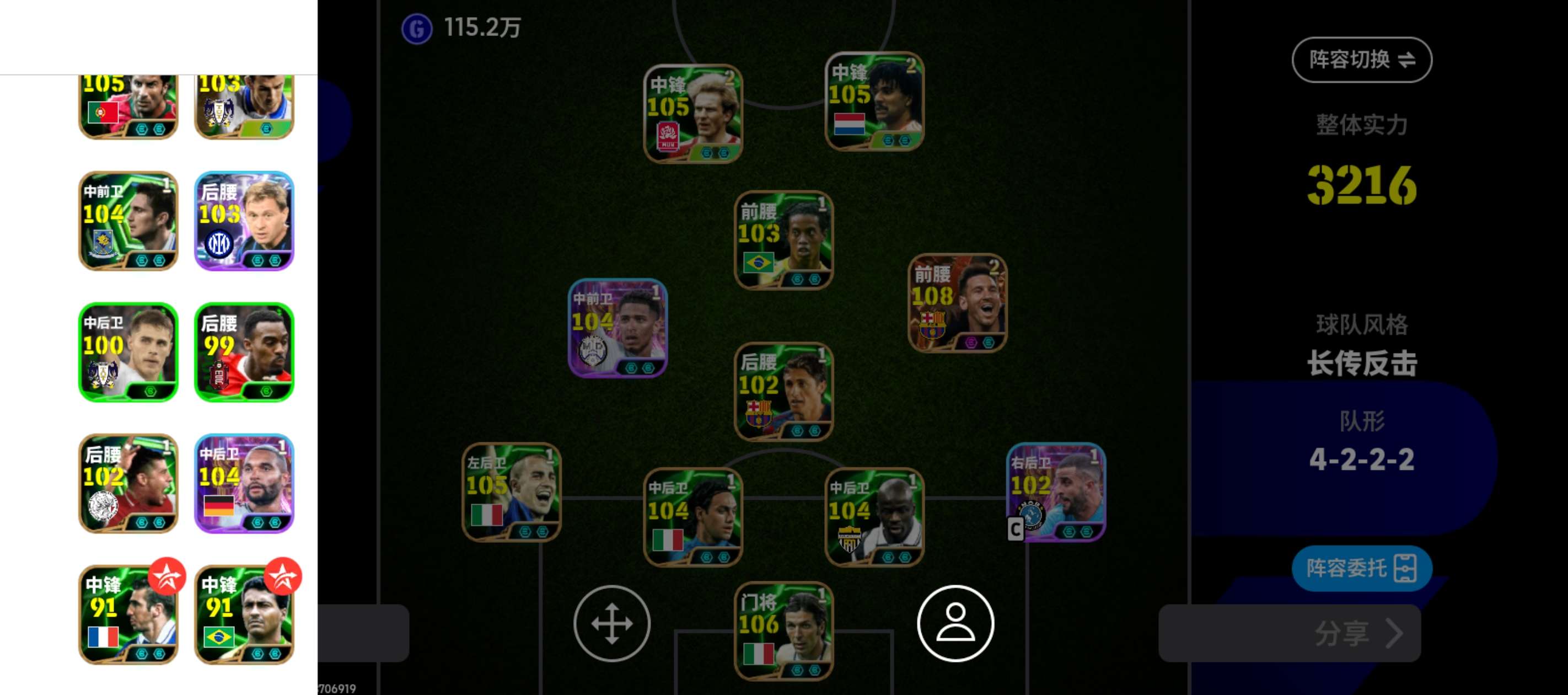The height and width of the screenshot is (695, 1568).
Task: Select the 108 前腰 Barcelona player card
Action: [957, 303]
